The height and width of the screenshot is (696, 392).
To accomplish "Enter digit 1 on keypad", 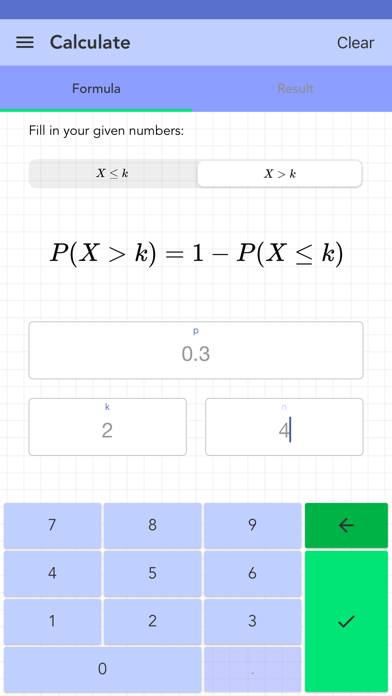I will coord(52,621).
